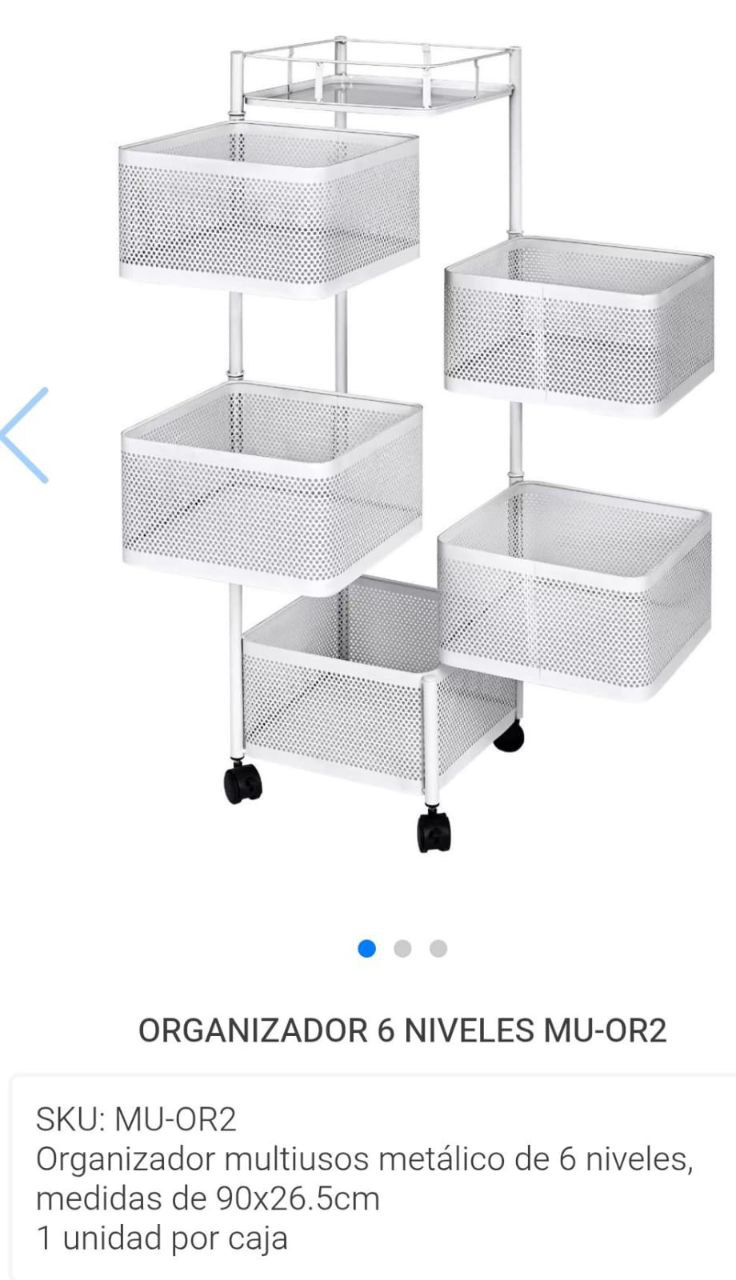
Task: Select the second carousel page dot
Action: [403, 949]
